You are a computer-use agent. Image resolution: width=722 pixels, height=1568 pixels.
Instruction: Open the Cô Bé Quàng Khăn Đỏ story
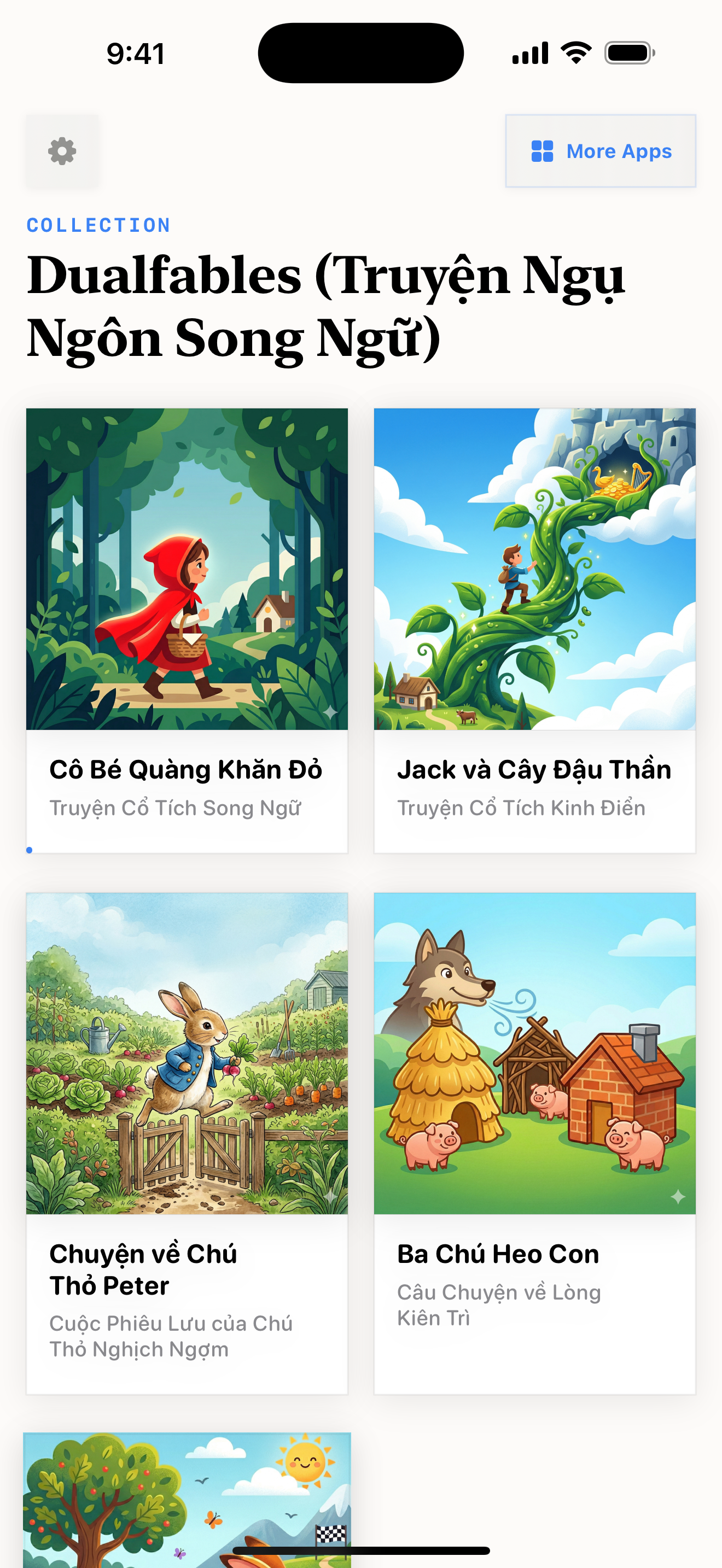coord(187,629)
